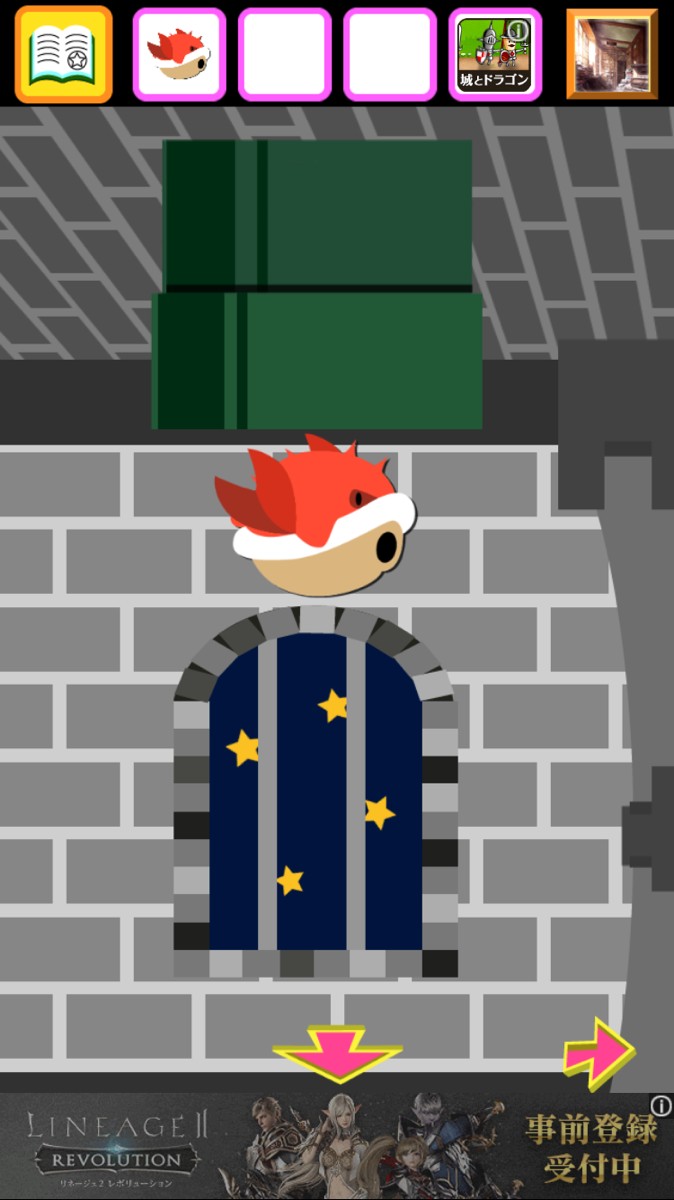Move right with the pink arrow
674x1200 pixels.
599,1053
